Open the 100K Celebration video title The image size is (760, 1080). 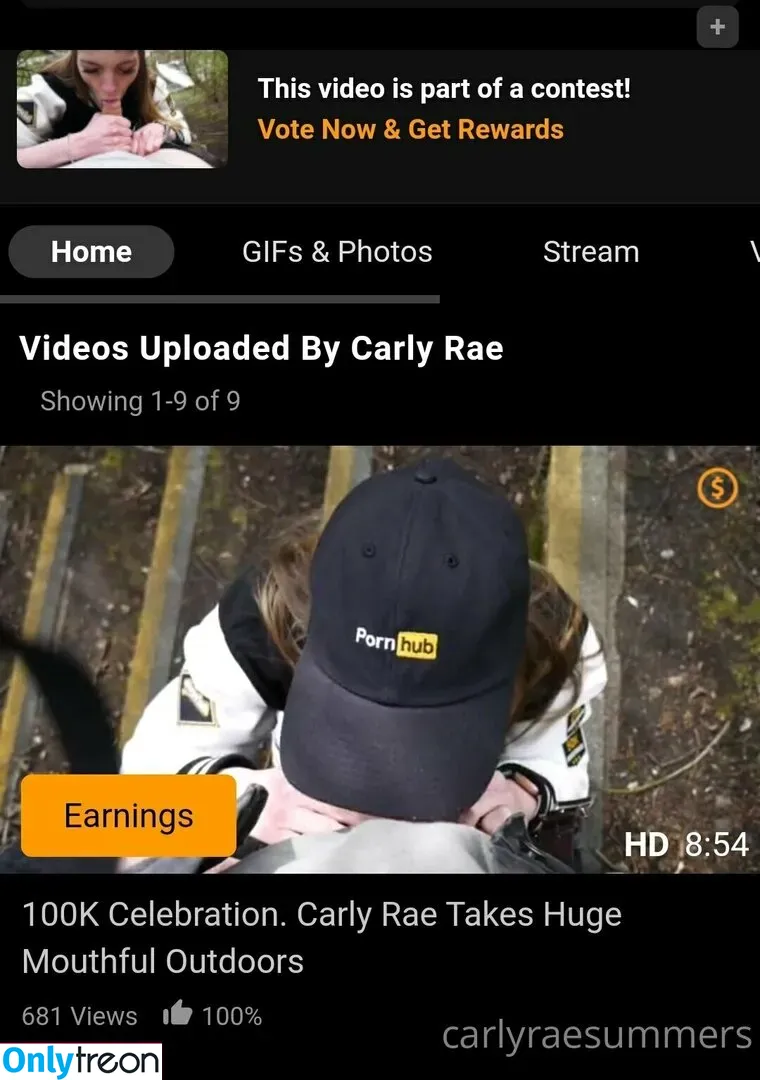(321, 937)
